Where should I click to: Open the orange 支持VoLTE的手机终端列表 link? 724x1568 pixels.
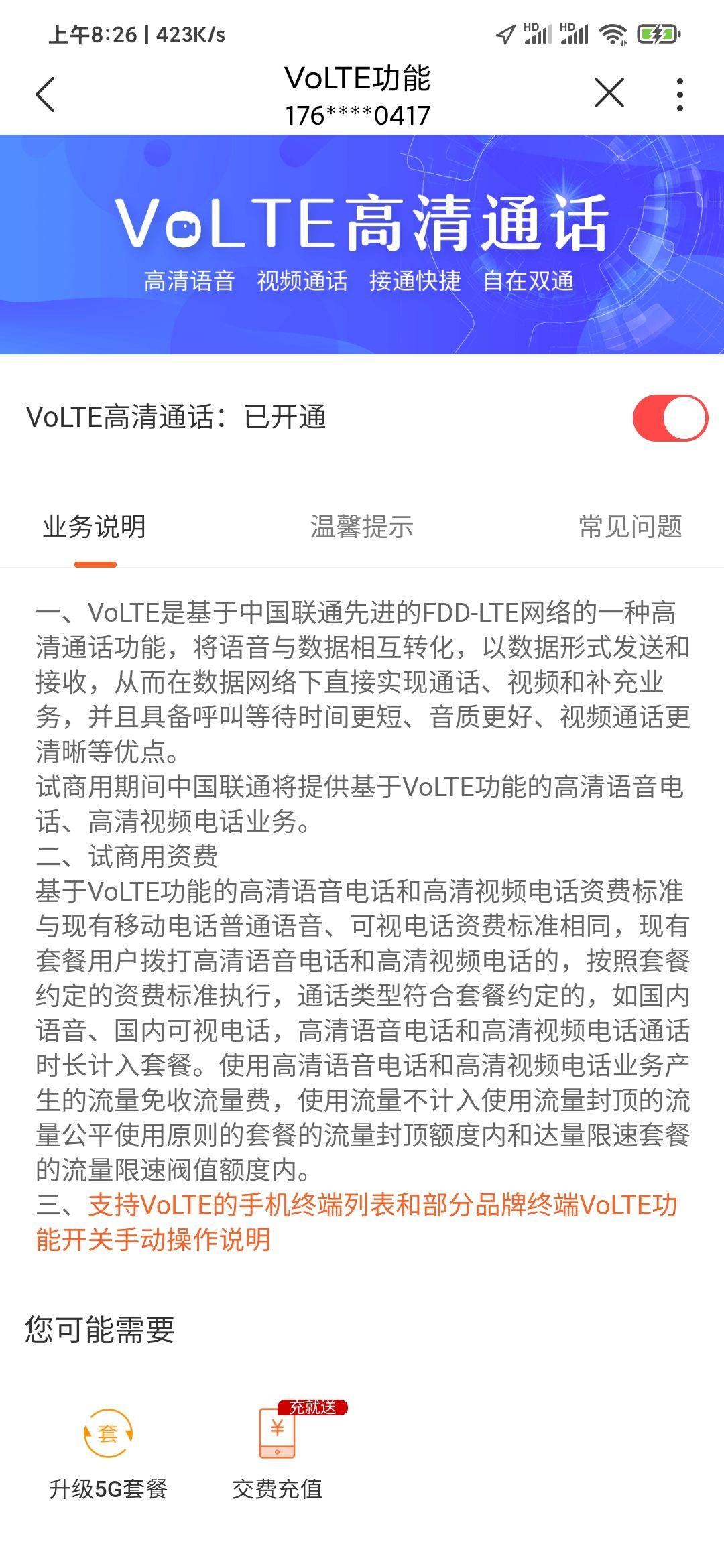(356, 1222)
